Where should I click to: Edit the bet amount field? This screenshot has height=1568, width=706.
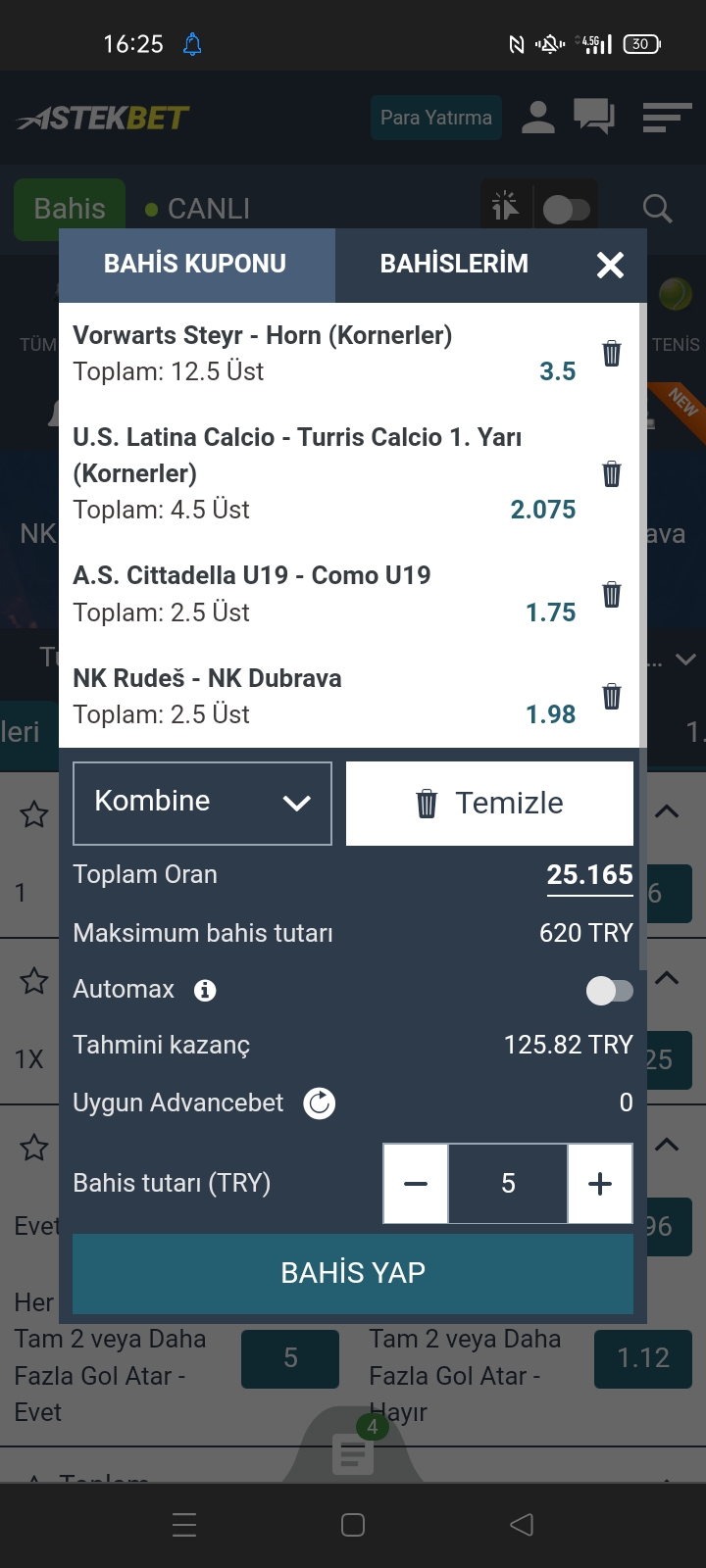coord(508,1184)
